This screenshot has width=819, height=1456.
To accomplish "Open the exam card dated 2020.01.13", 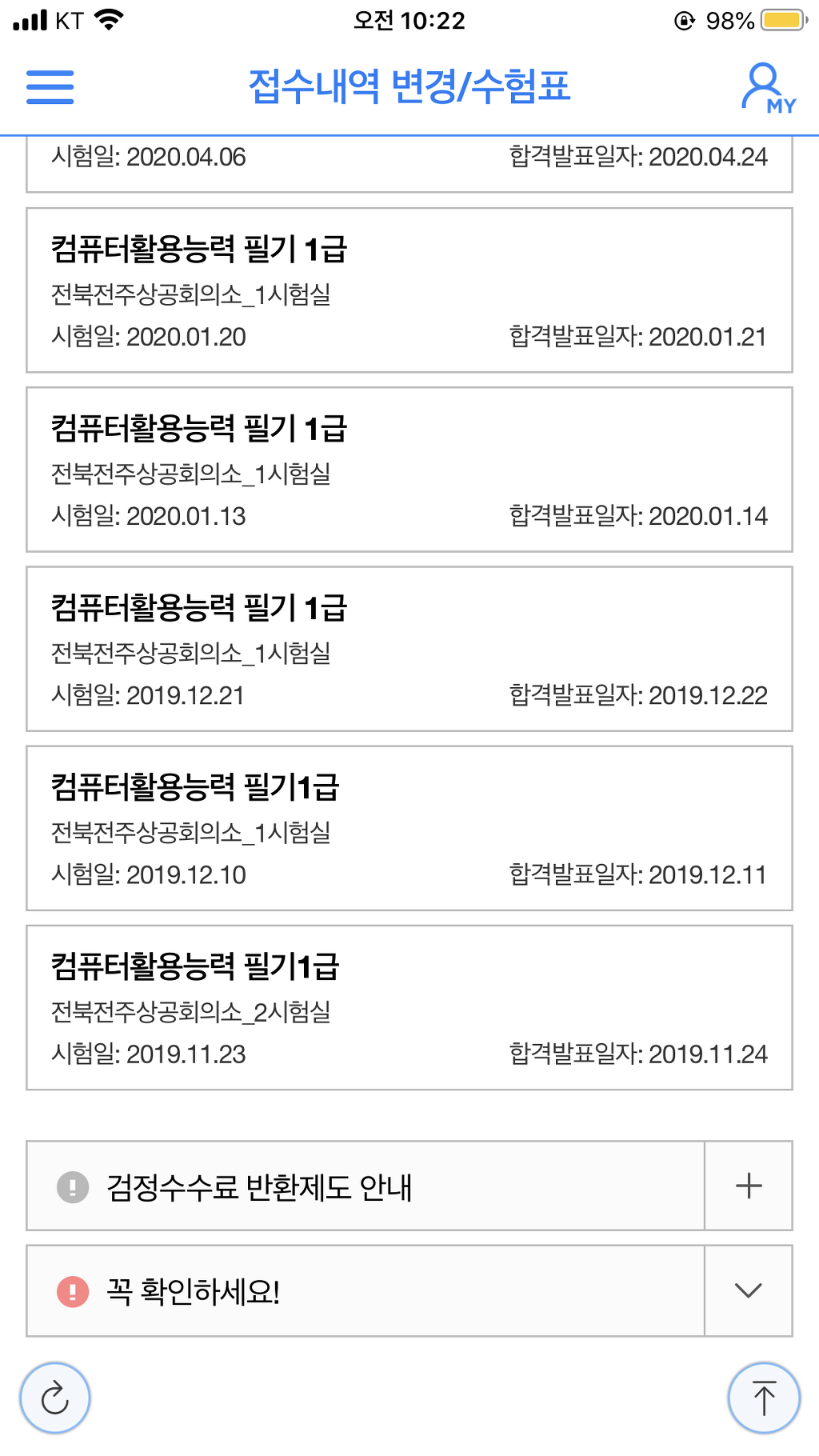I will pyautogui.click(x=409, y=470).
